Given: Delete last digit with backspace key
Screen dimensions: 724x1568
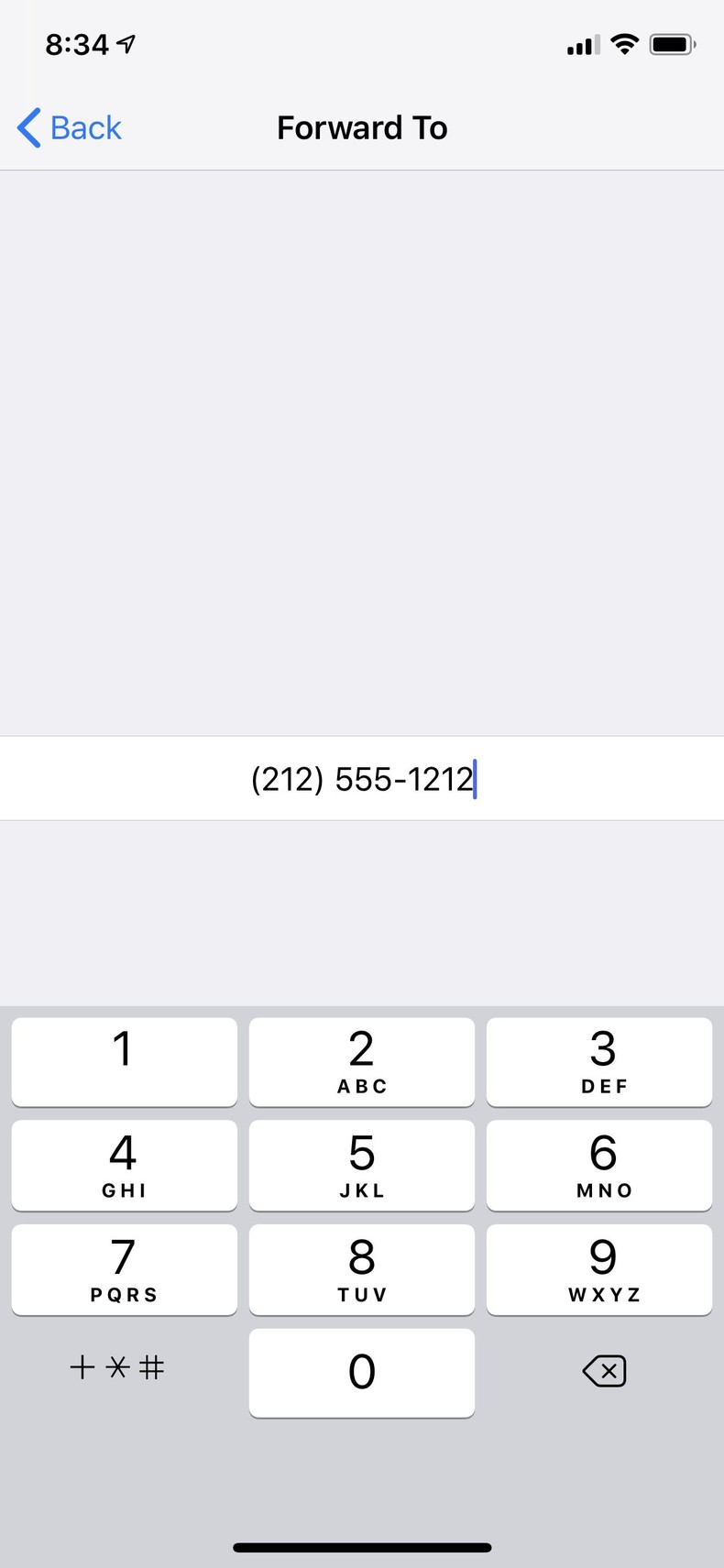Looking at the screenshot, I should (604, 1371).
